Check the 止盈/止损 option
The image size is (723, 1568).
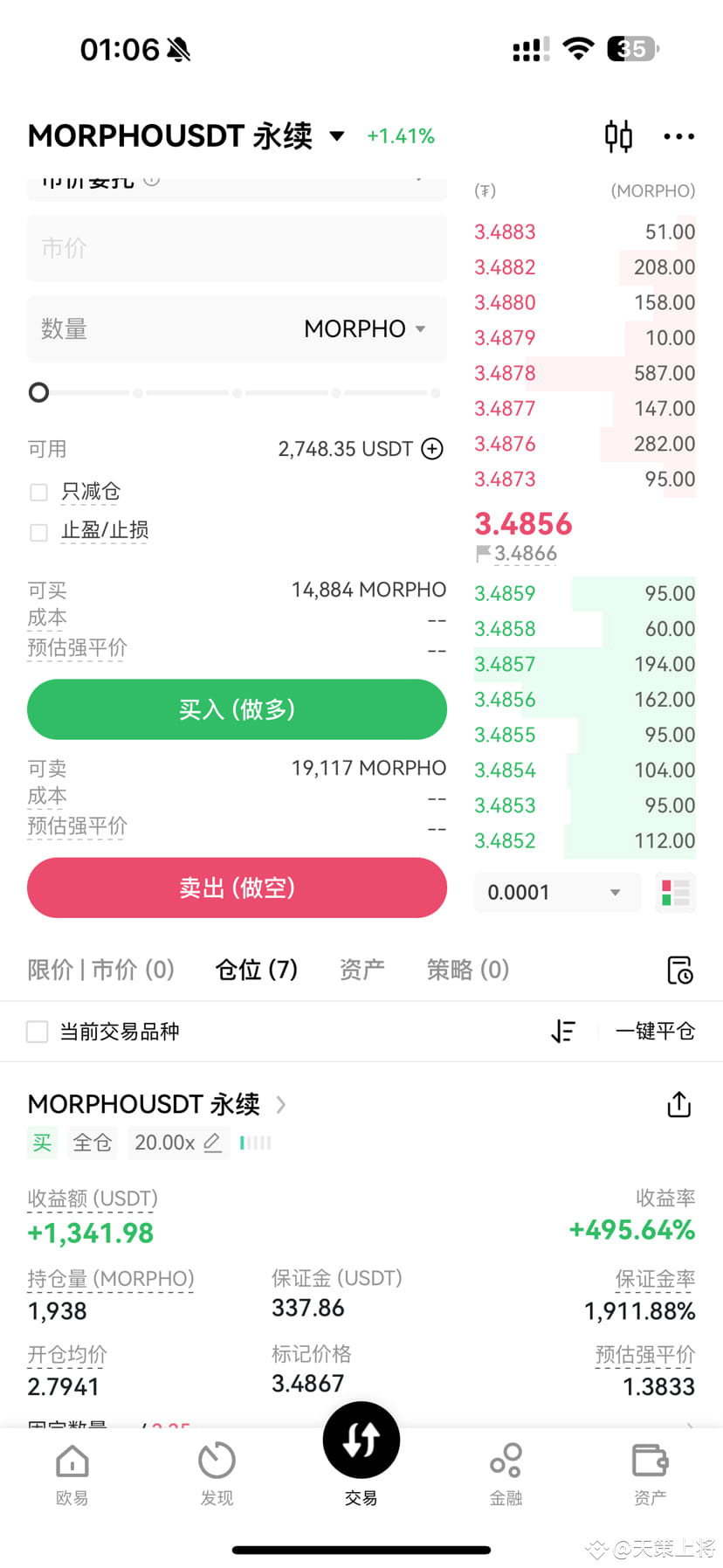tap(38, 531)
